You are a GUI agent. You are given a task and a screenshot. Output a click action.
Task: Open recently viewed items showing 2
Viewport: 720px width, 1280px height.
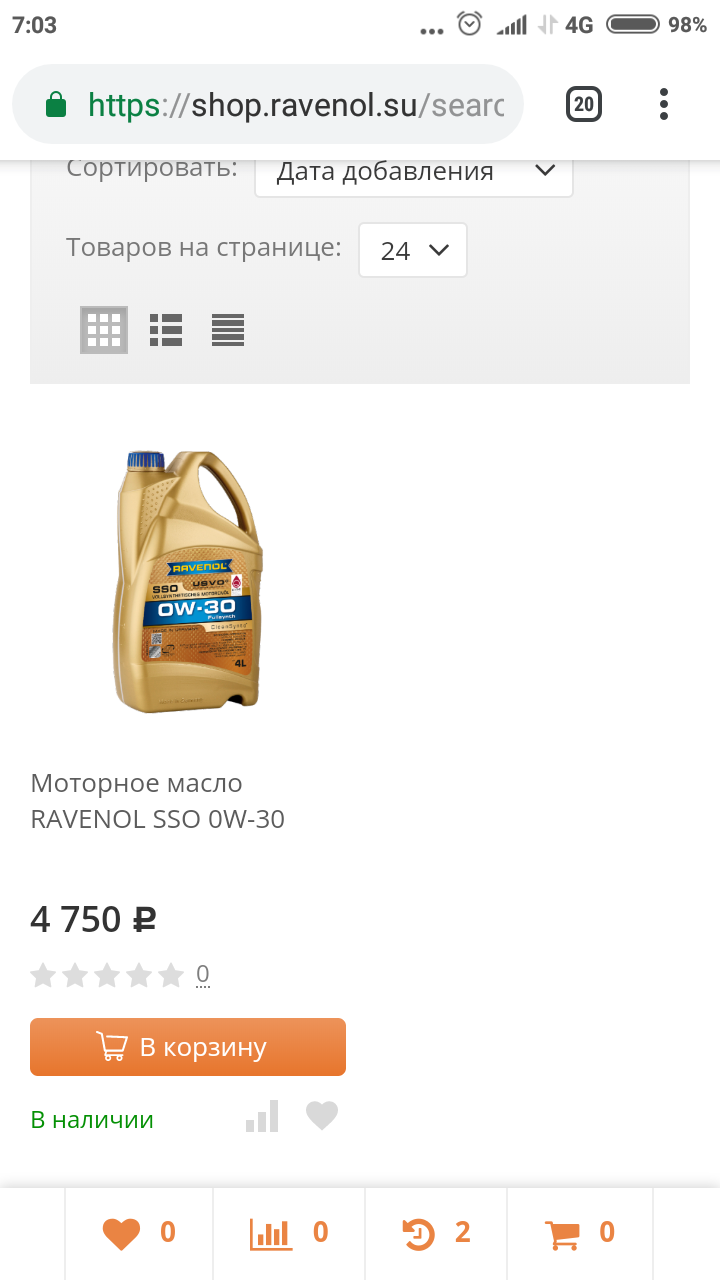437,1233
